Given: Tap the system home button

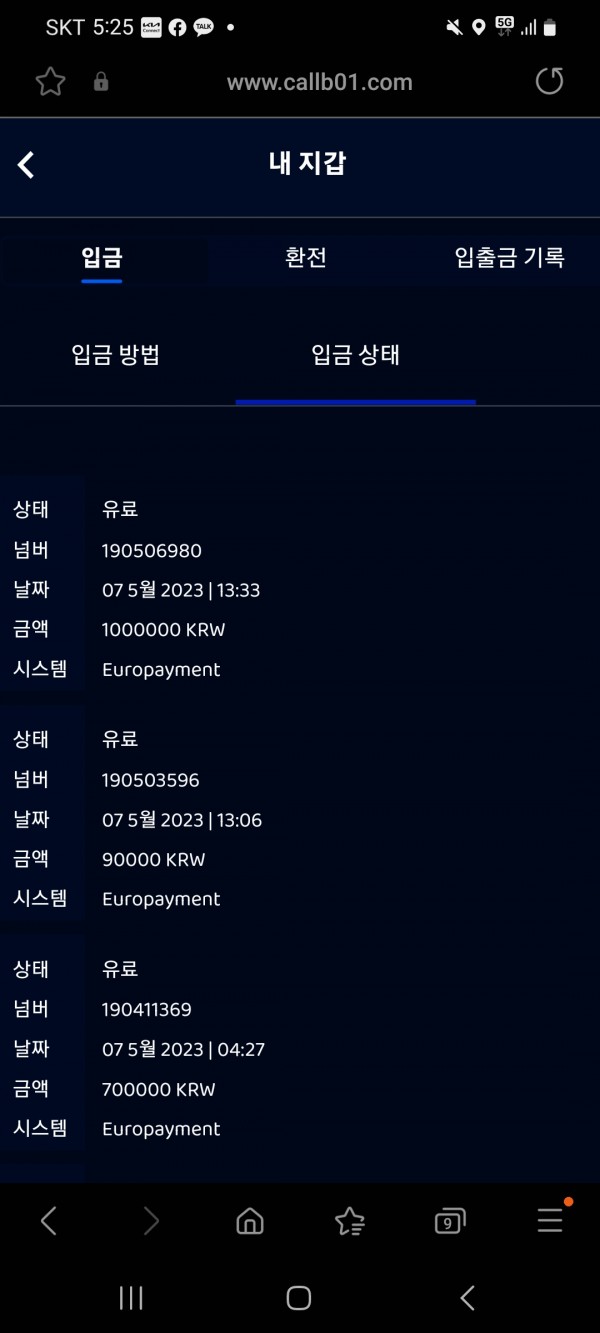Looking at the screenshot, I should 299,1298.
